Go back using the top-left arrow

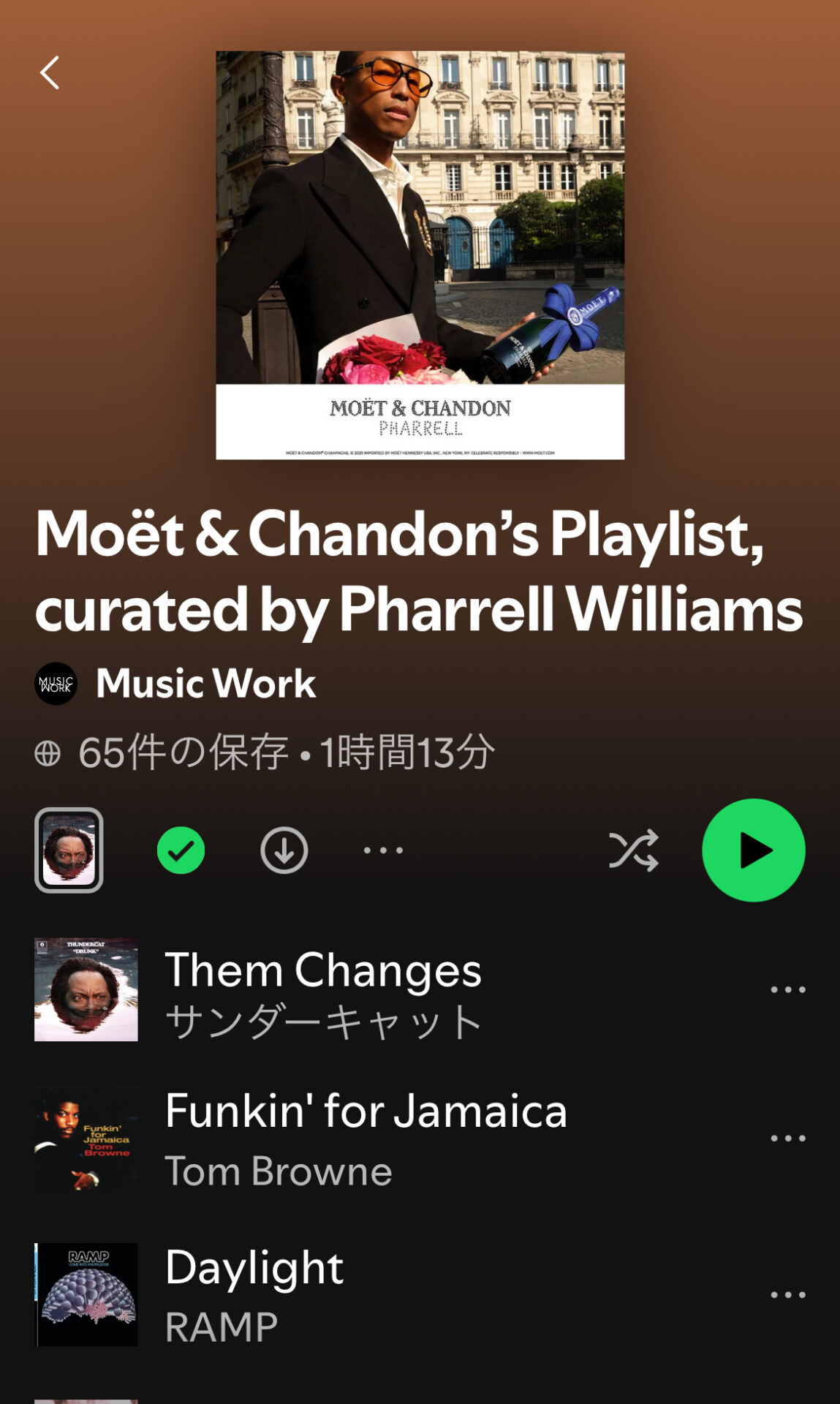point(50,73)
